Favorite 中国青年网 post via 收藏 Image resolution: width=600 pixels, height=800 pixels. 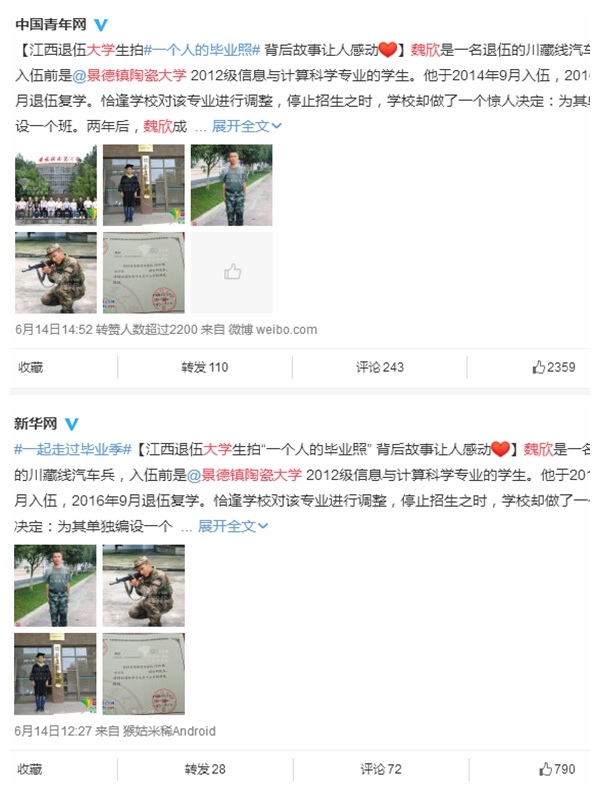pos(31,368)
